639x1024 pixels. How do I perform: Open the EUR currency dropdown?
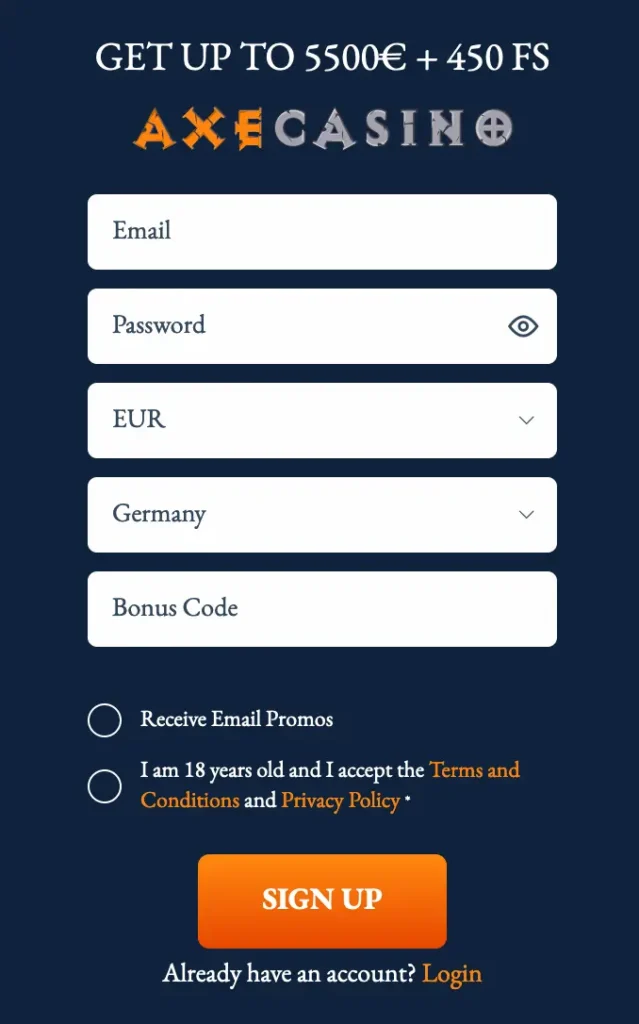pyautogui.click(x=322, y=420)
